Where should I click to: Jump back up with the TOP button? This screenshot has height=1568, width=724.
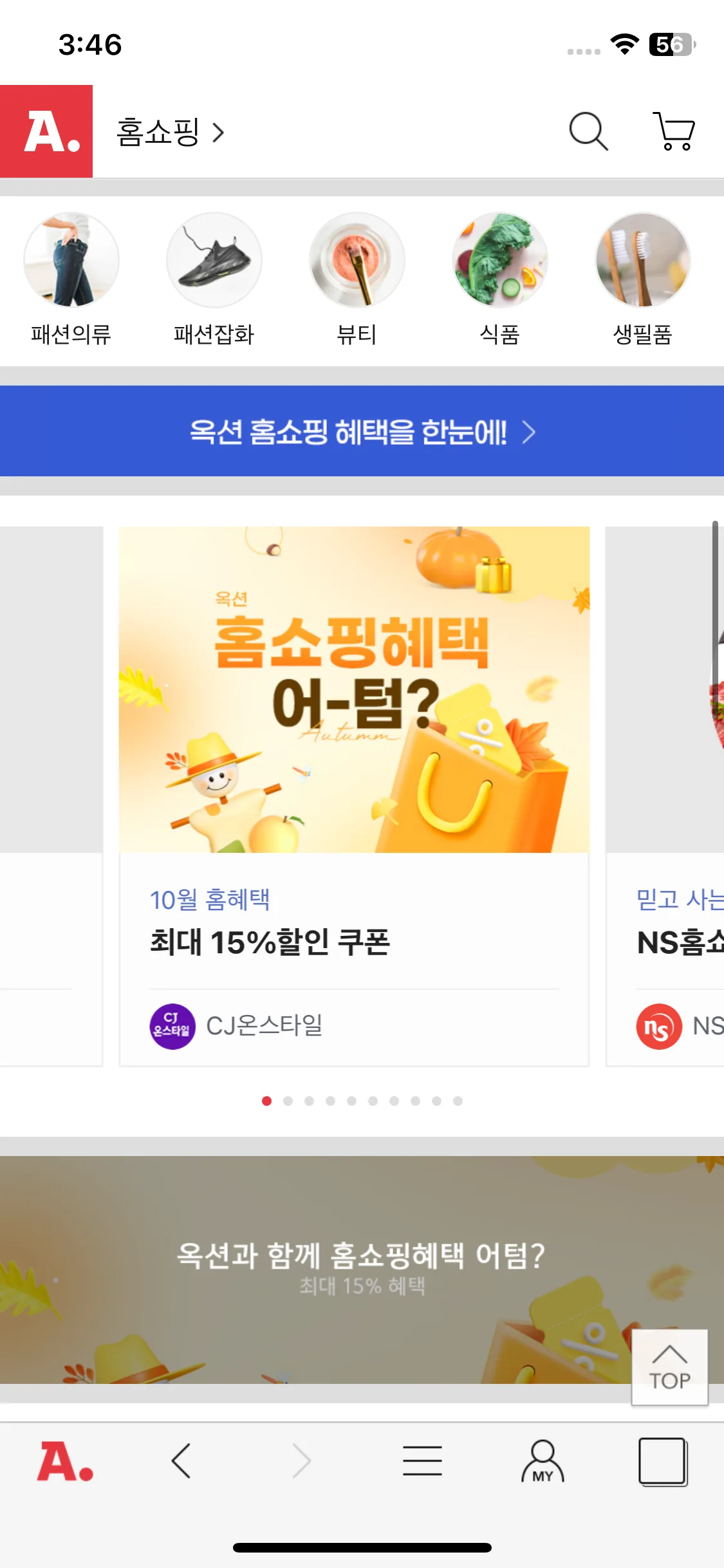click(670, 1367)
